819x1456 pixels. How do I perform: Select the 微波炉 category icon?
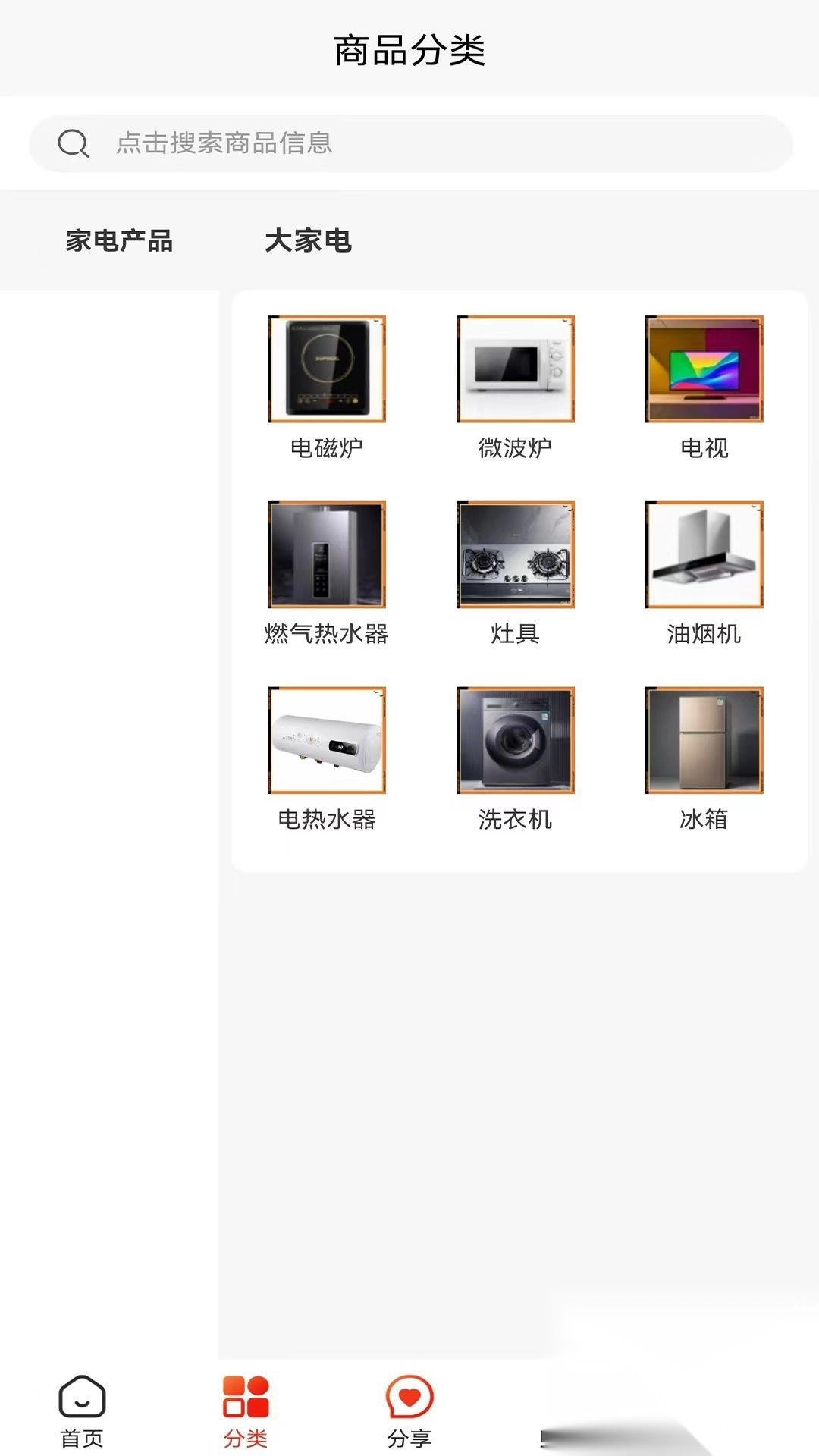tap(514, 370)
